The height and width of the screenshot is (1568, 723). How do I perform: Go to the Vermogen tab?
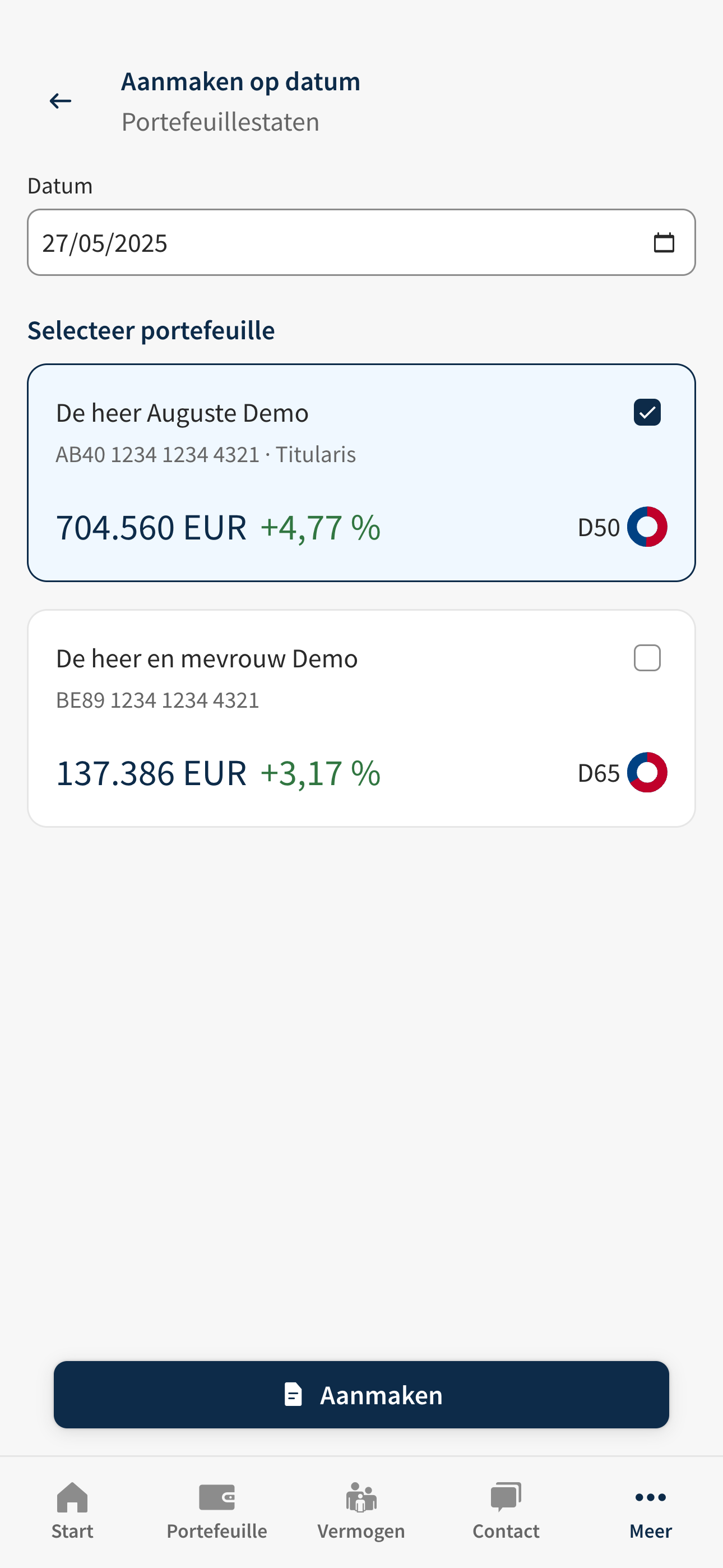click(361, 1511)
